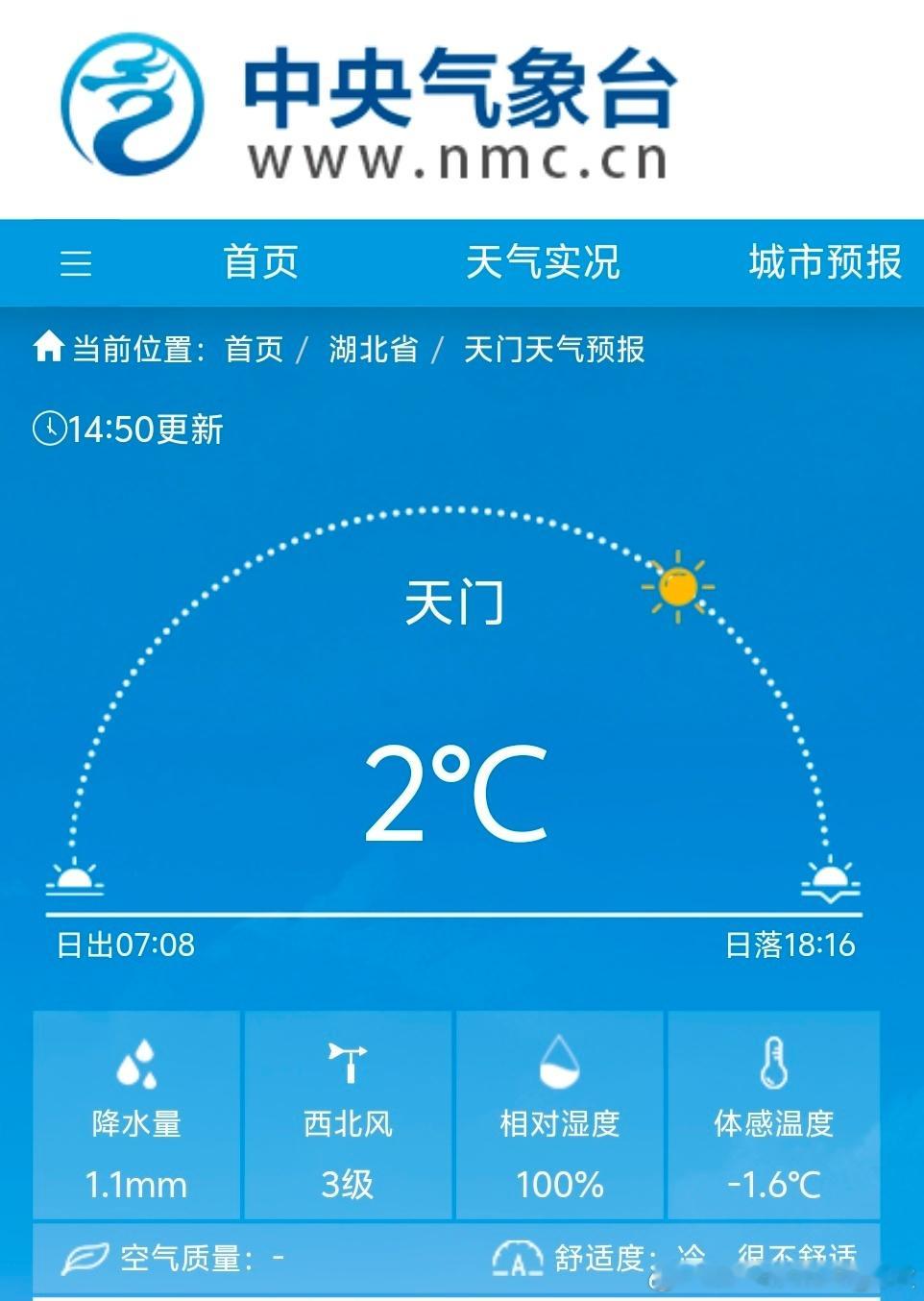Open the humidity water-drop icon
This screenshot has height=1301, width=924.
coord(560,1060)
